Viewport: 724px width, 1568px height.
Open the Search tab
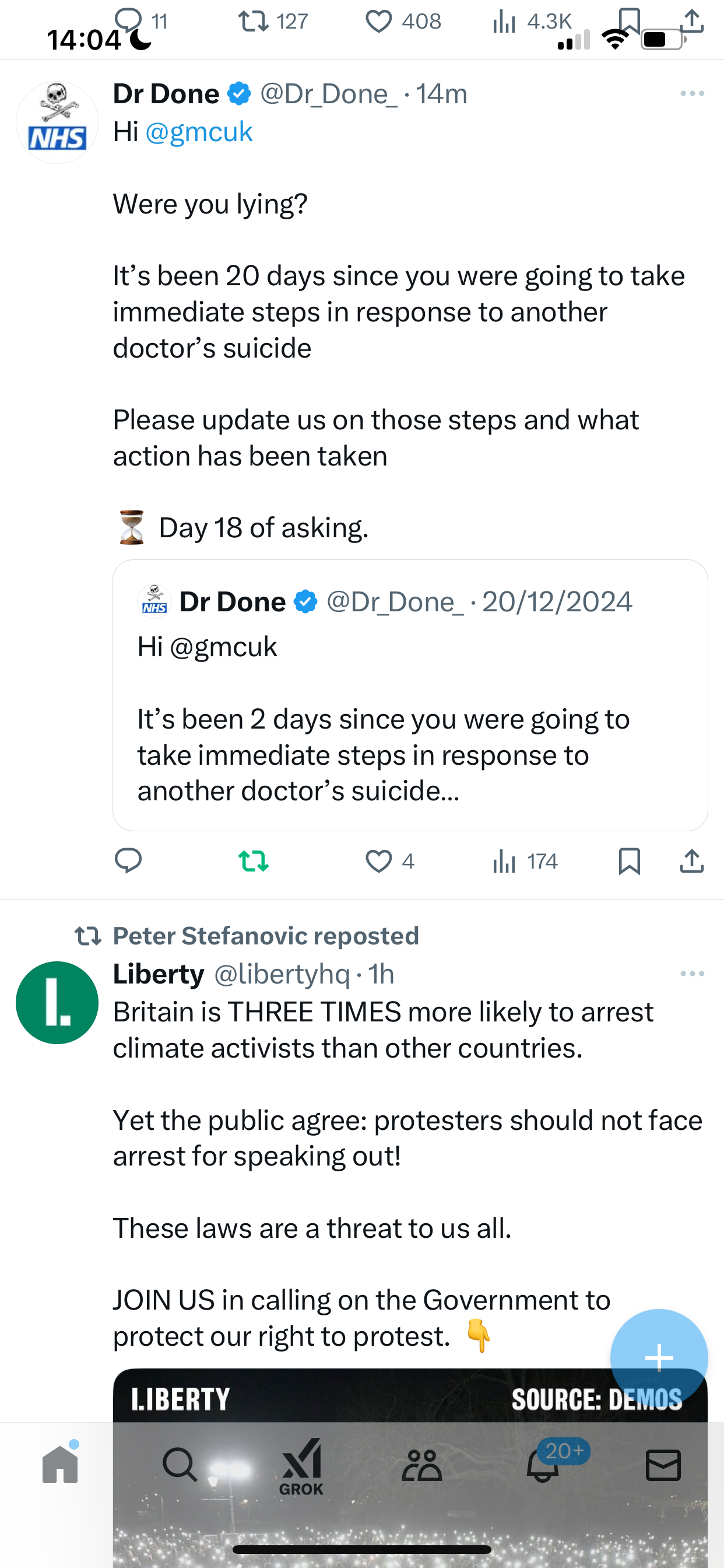180,1465
